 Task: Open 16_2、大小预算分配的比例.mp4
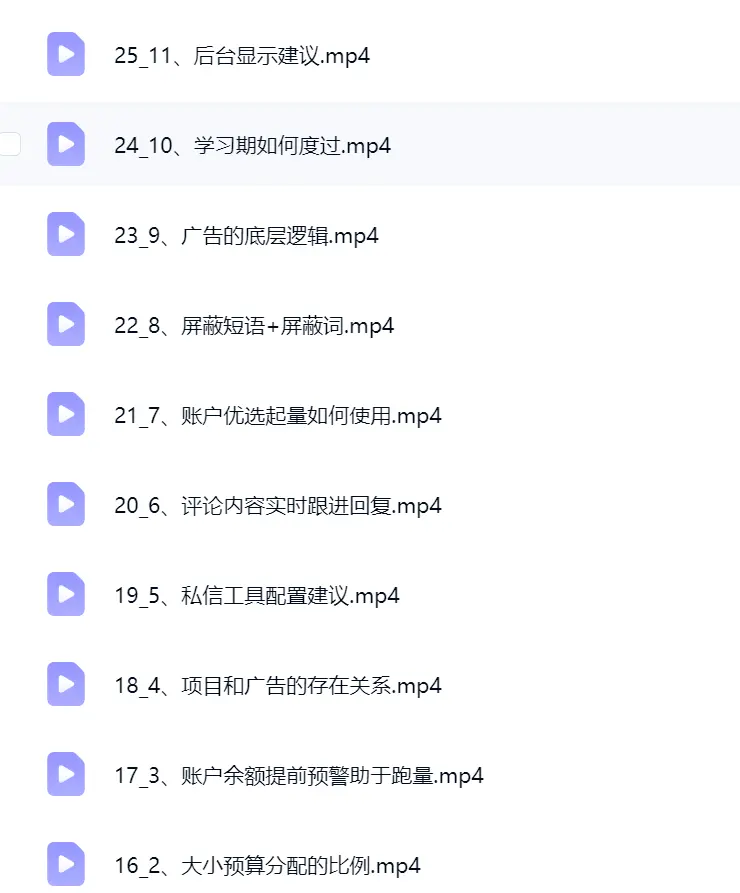[x=267, y=866]
